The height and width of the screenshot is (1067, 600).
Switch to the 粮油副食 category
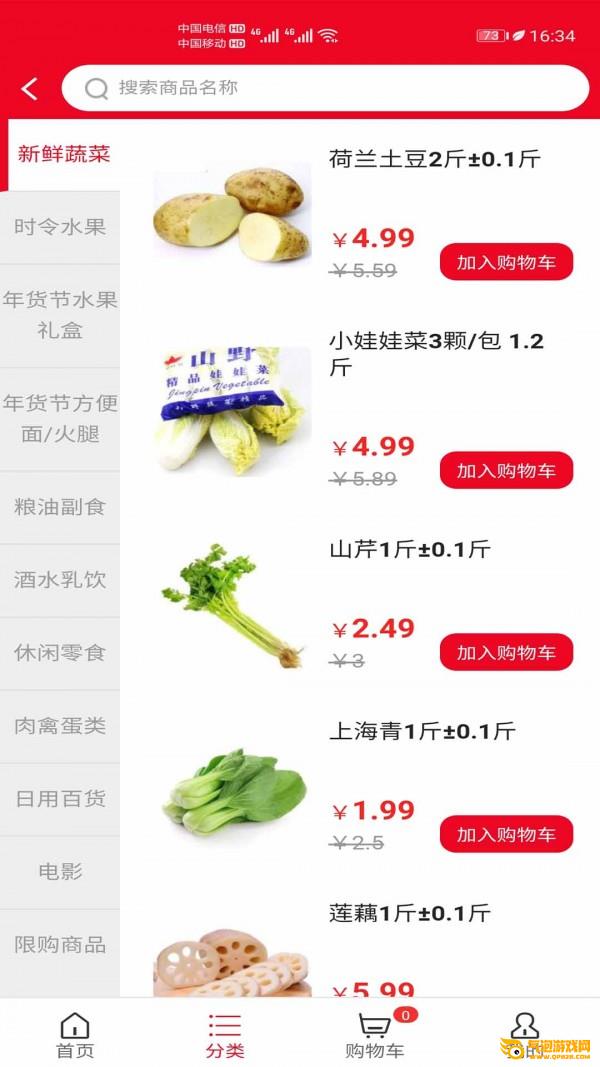pos(60,507)
